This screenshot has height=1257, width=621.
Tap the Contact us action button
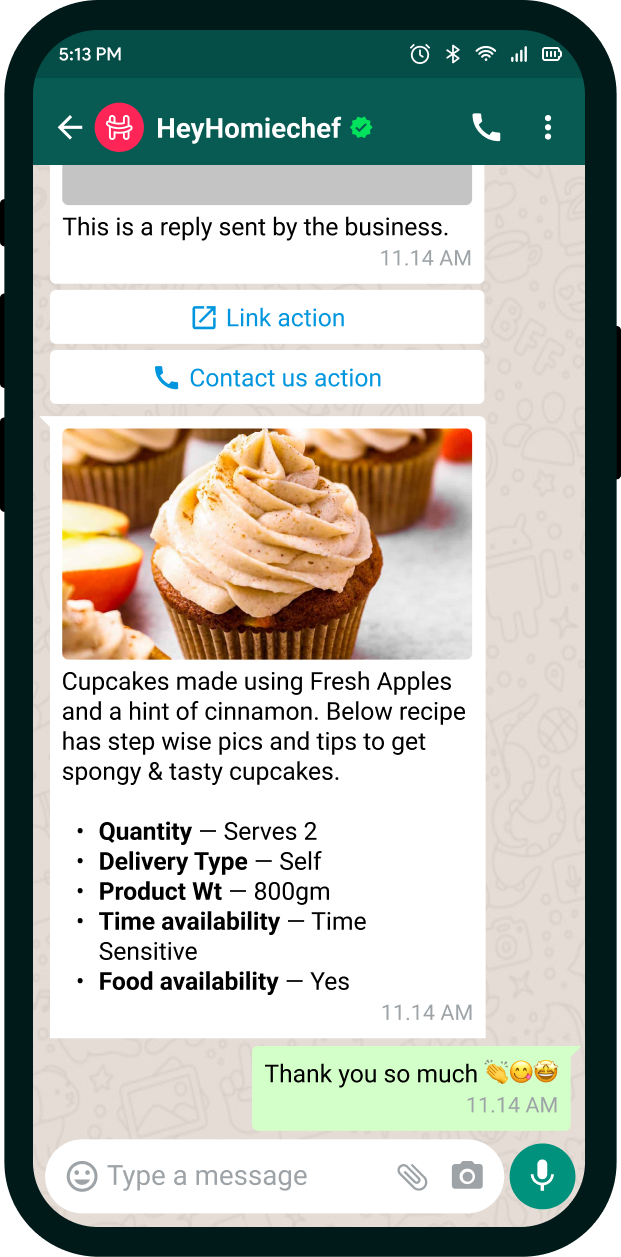point(267,378)
